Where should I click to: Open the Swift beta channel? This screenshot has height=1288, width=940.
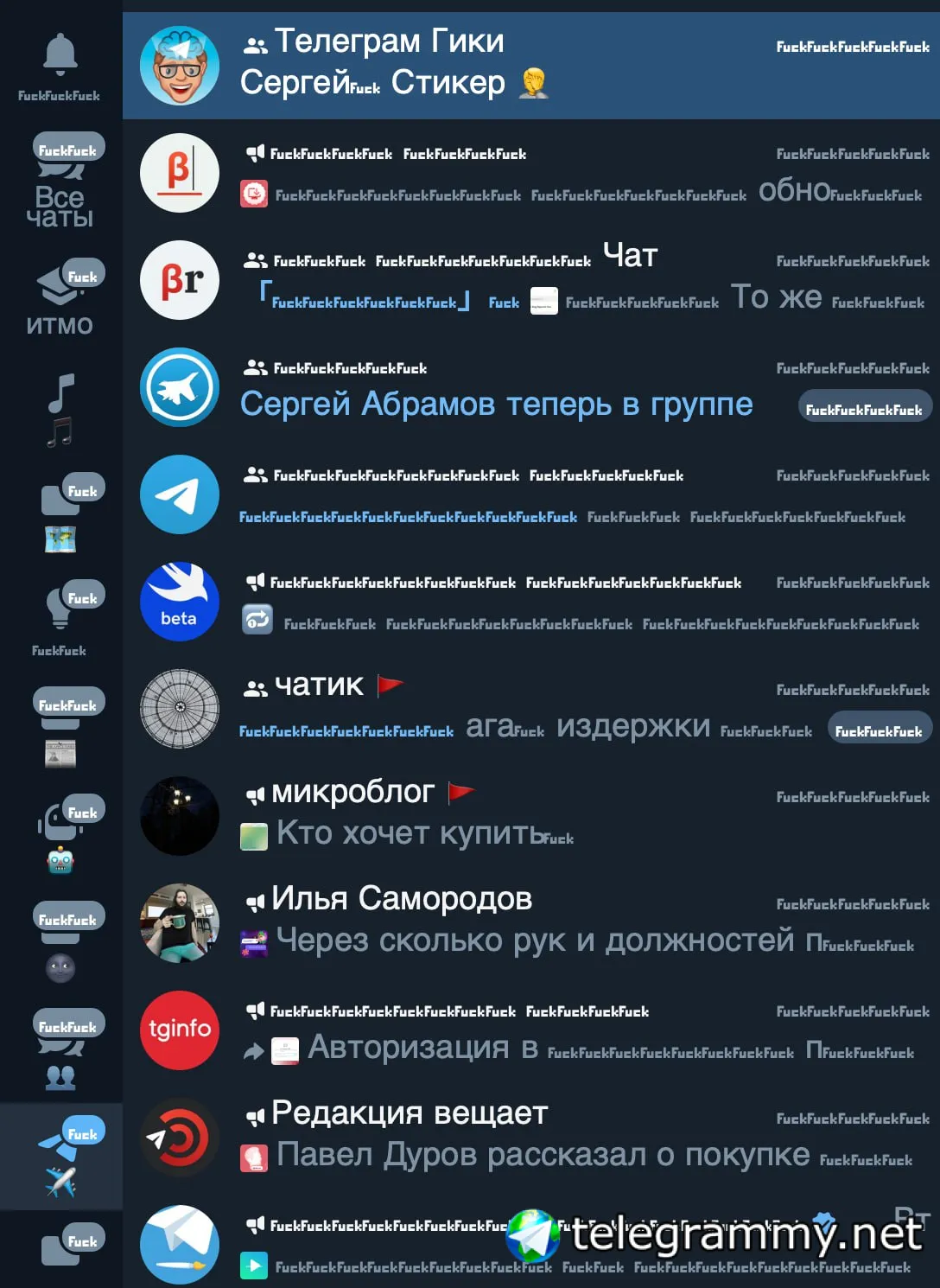(x=529, y=601)
